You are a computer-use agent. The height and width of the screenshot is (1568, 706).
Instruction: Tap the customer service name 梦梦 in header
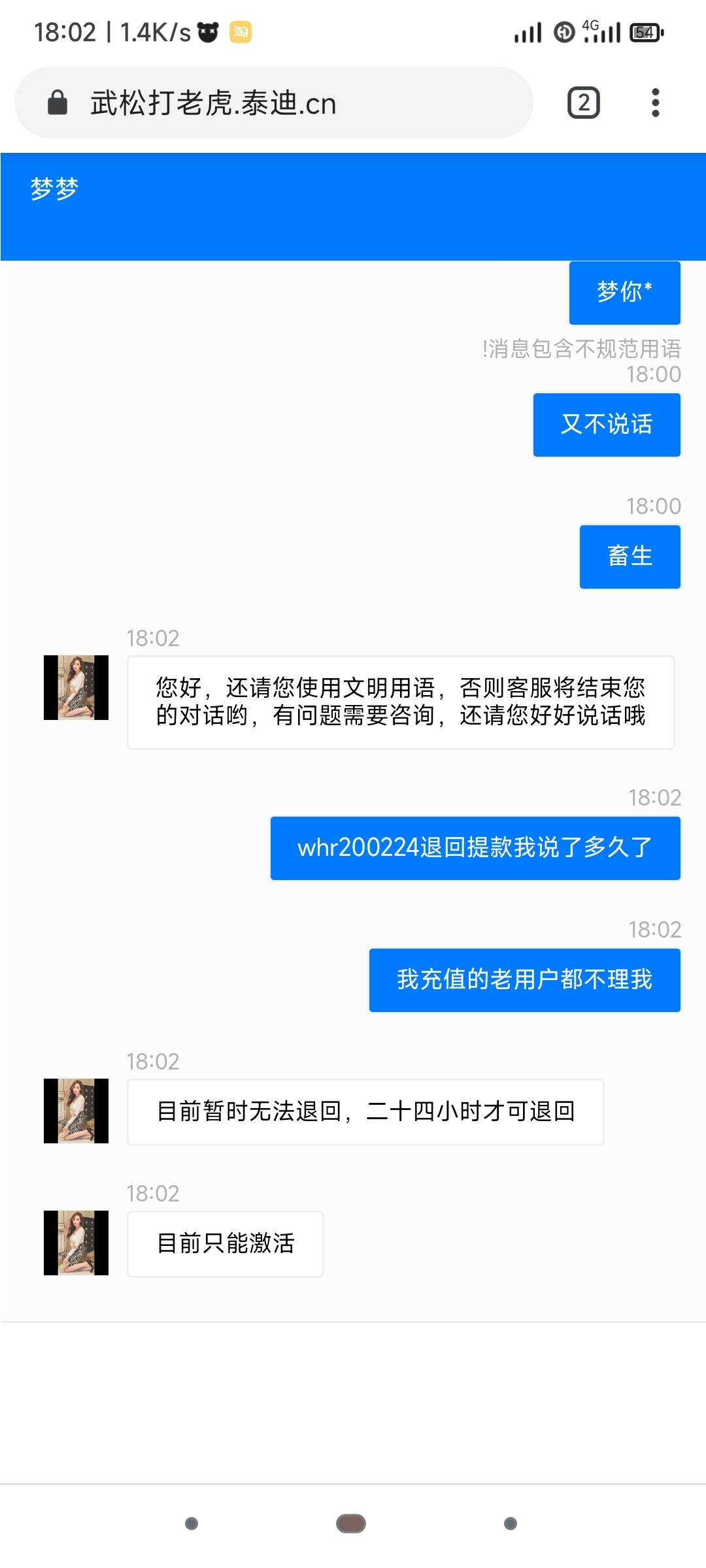tap(55, 188)
